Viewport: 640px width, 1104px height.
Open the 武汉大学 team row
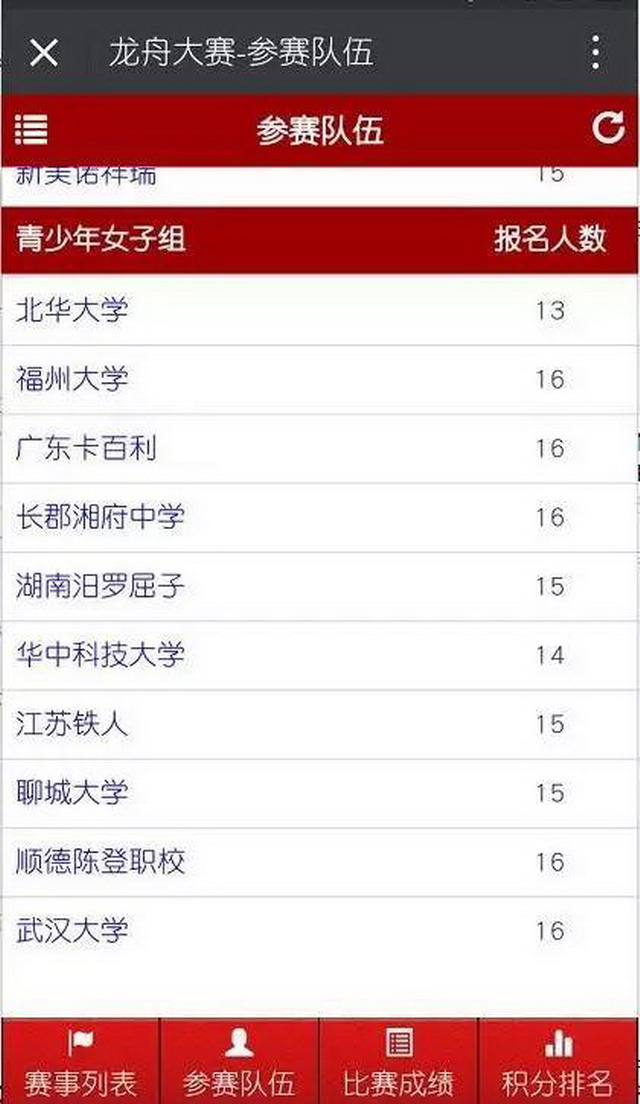tap(320, 932)
